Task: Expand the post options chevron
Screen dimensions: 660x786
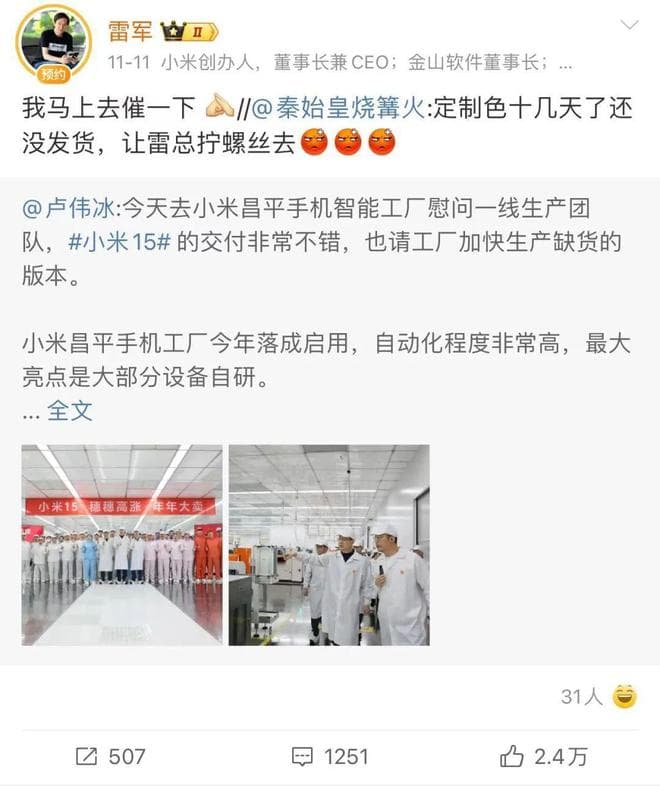Action: tap(628, 27)
